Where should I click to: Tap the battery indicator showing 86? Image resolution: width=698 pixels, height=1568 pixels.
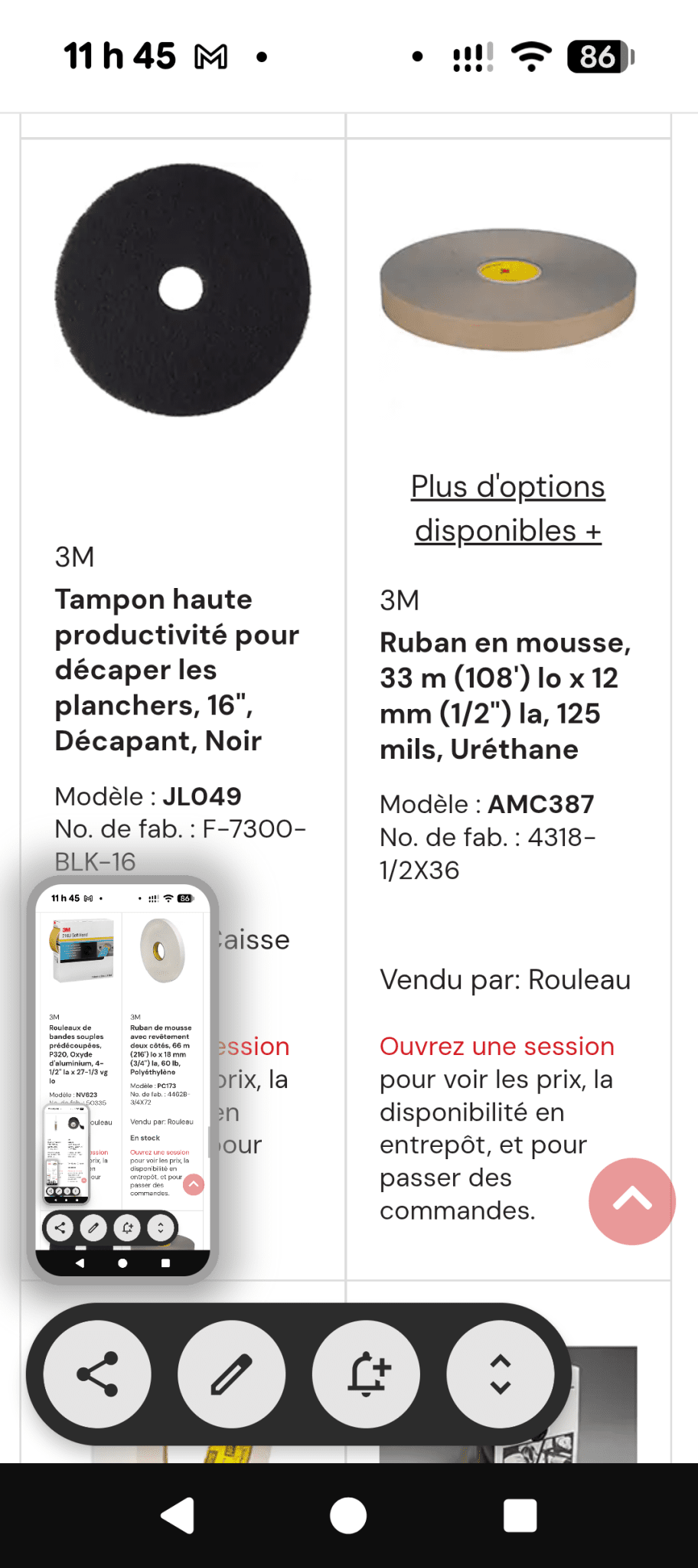tap(599, 55)
